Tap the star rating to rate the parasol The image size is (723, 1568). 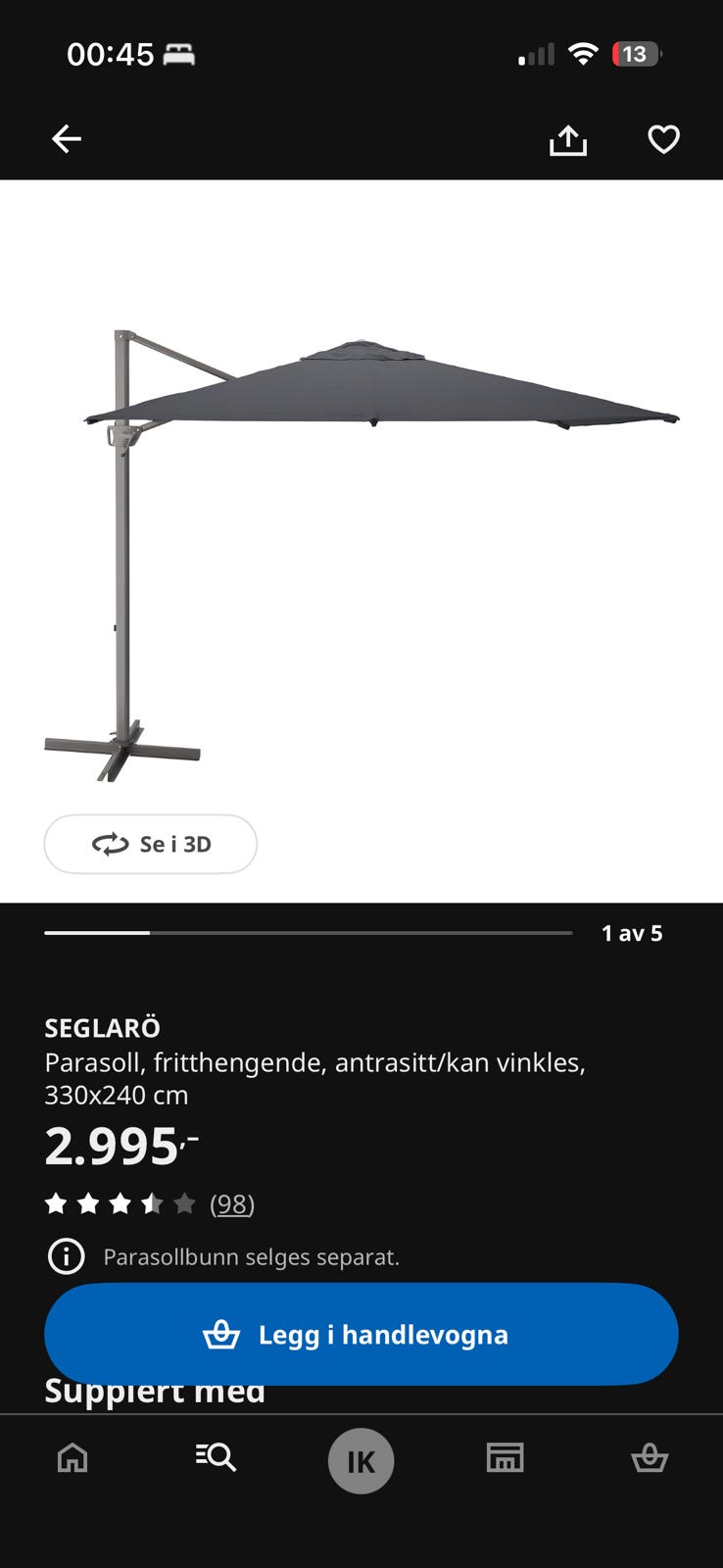pos(120,1203)
